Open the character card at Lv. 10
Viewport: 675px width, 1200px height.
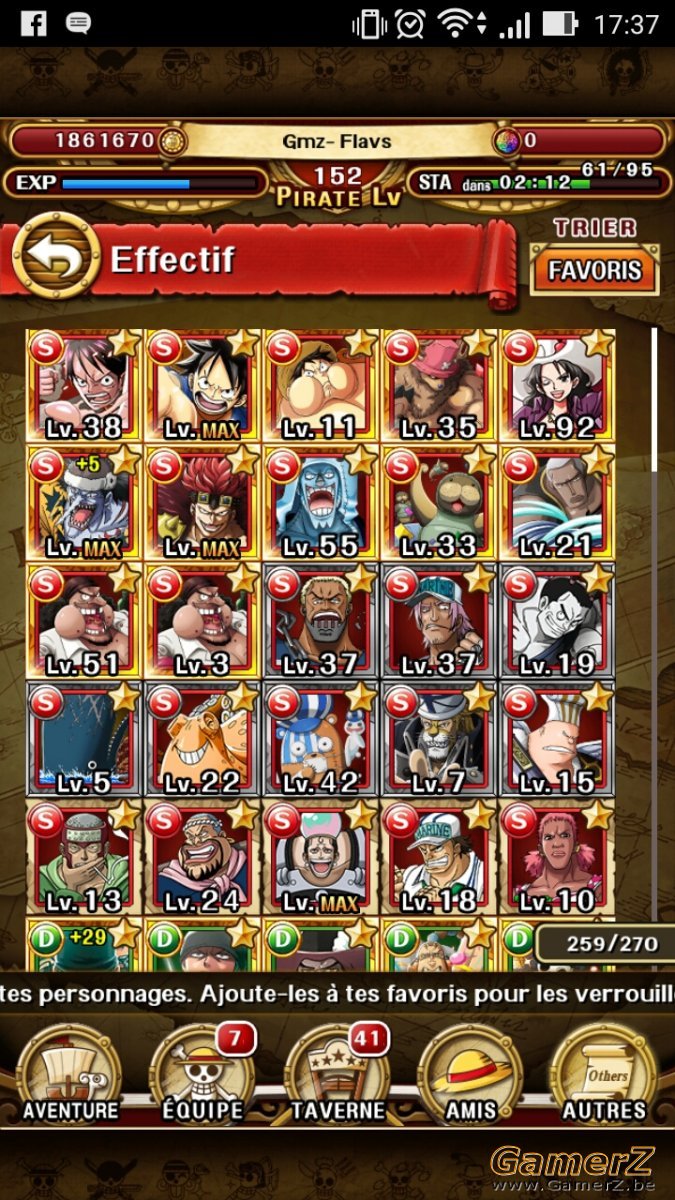(x=557, y=857)
